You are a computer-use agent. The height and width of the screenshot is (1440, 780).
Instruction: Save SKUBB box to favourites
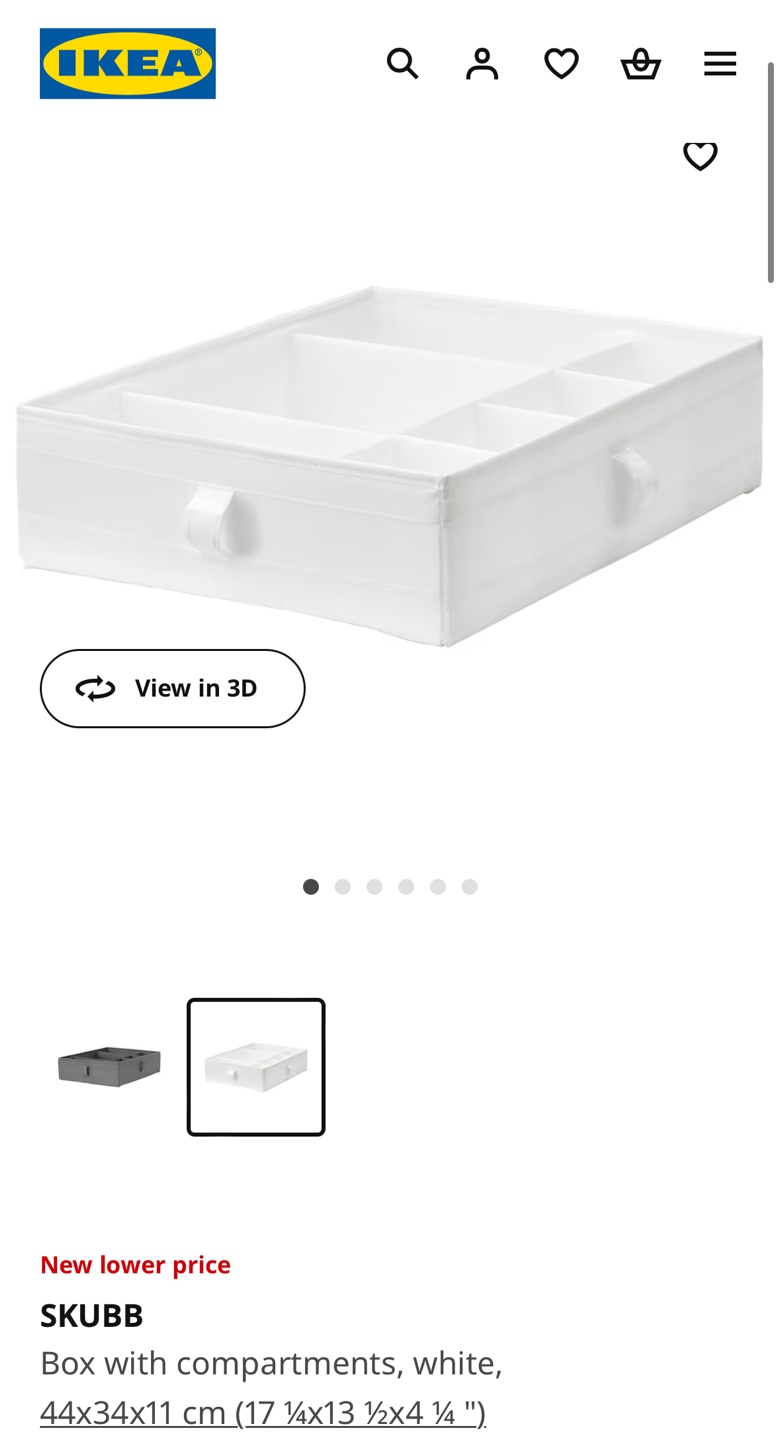700,156
